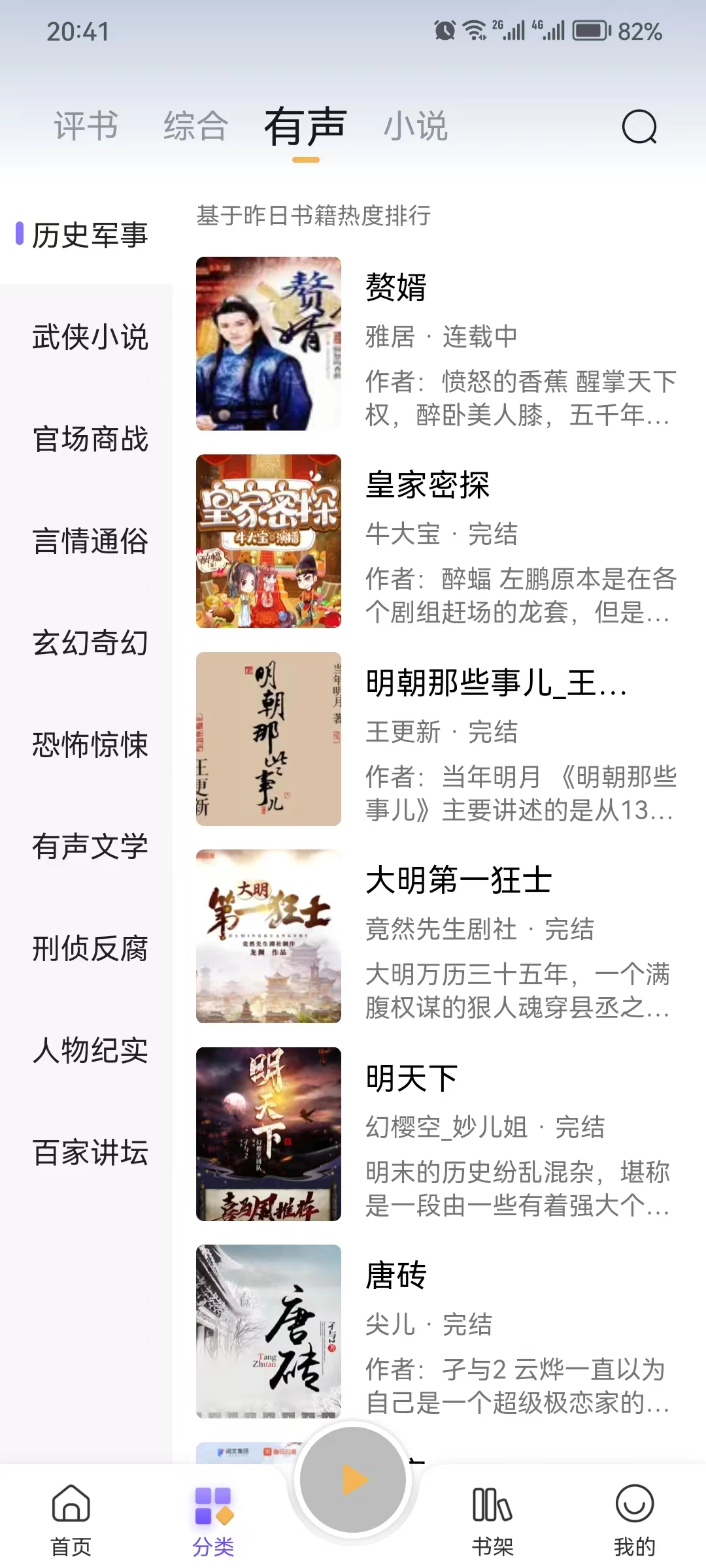The image size is (706, 1568).
Task: Choose the 言情通俗 category
Action: 90,541
